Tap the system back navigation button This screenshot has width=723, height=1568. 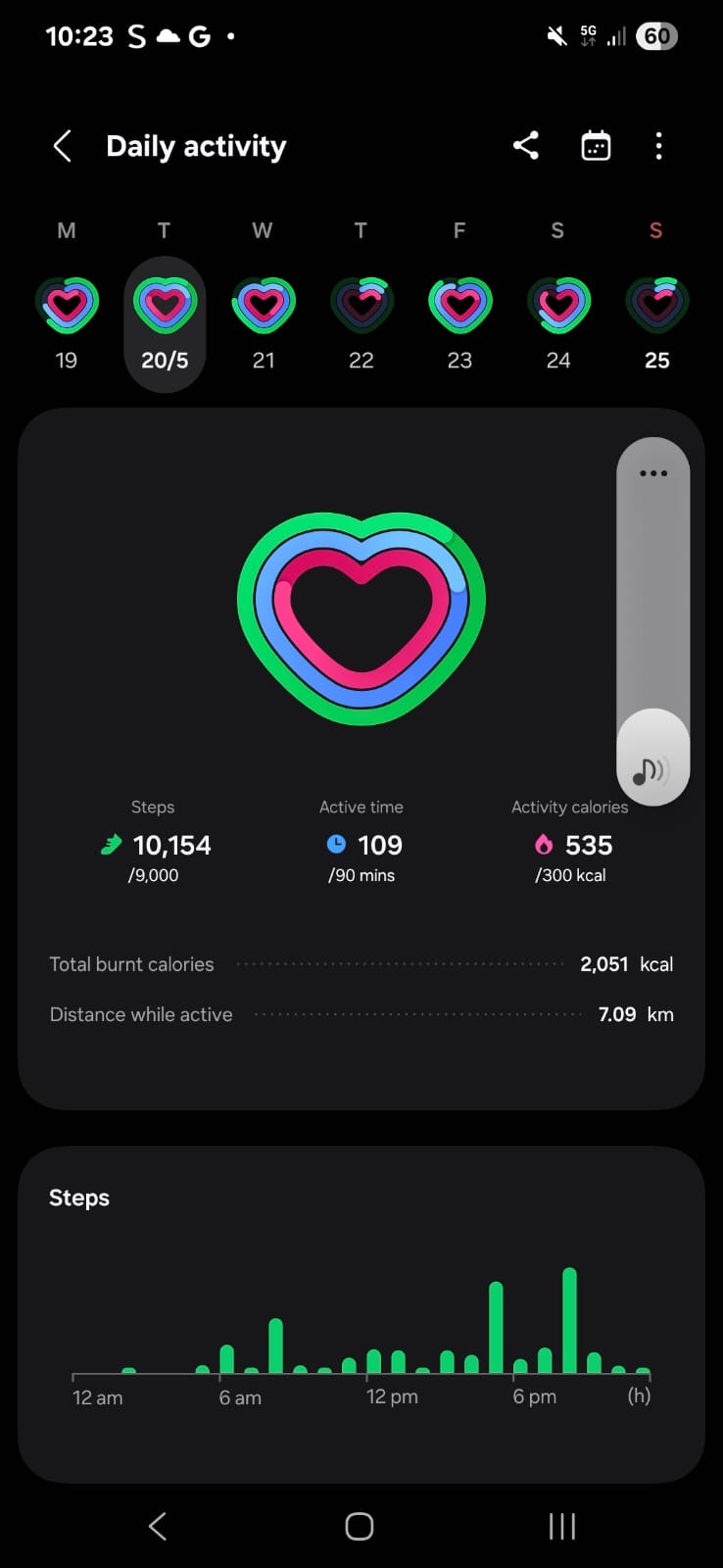(x=158, y=1526)
